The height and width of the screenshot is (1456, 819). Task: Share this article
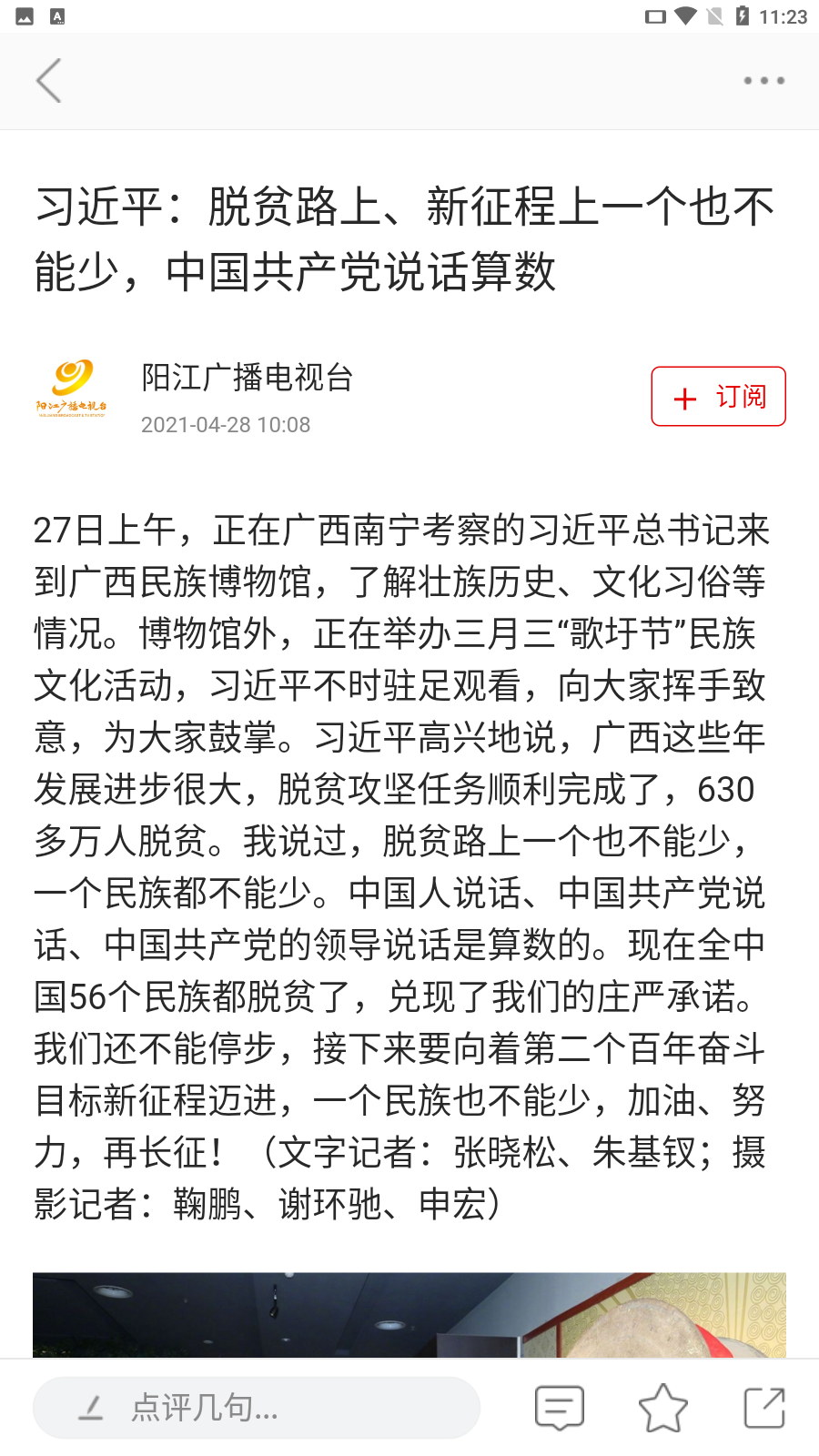click(x=763, y=1408)
